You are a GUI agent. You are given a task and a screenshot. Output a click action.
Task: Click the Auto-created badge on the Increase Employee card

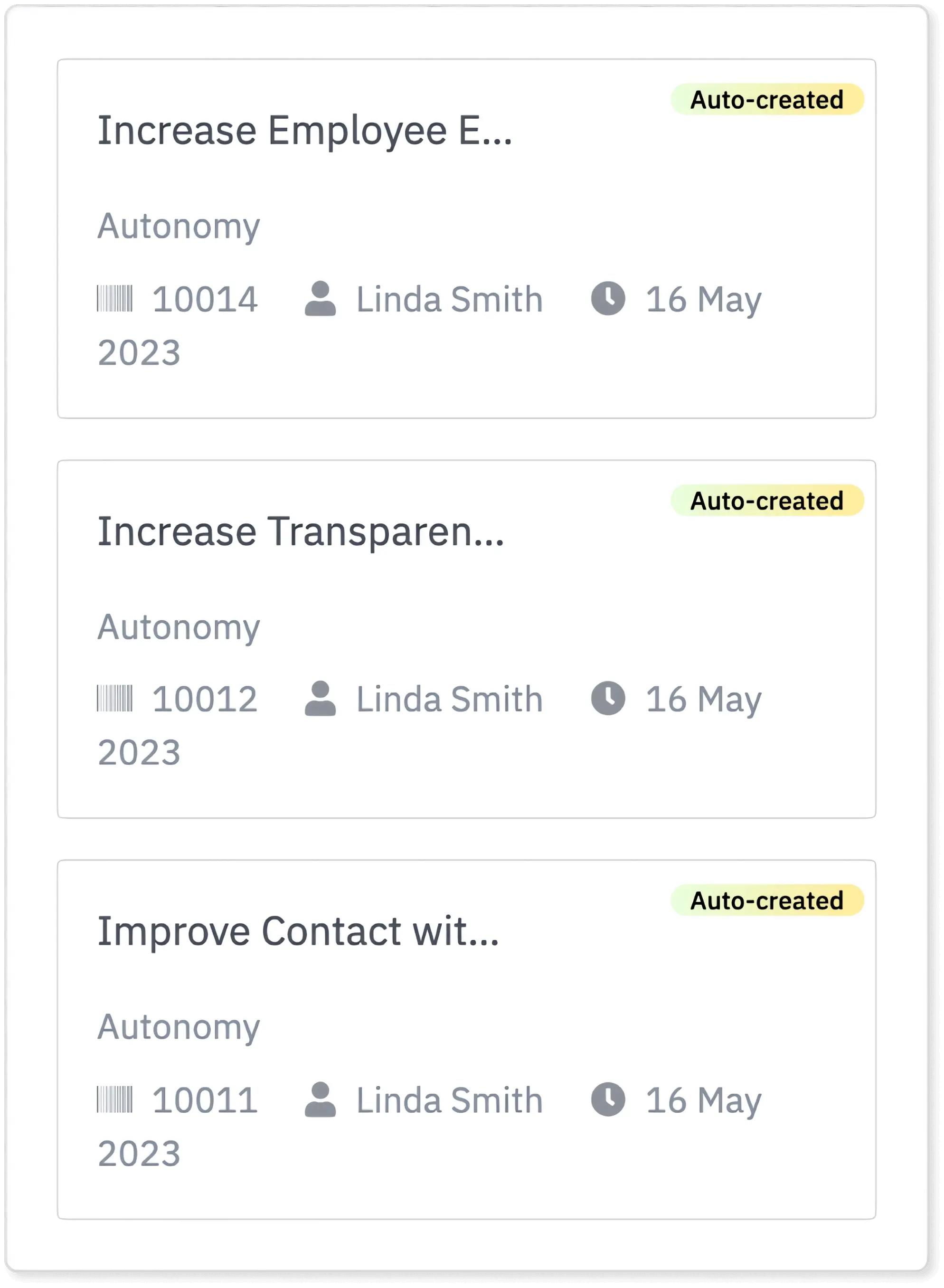766,99
